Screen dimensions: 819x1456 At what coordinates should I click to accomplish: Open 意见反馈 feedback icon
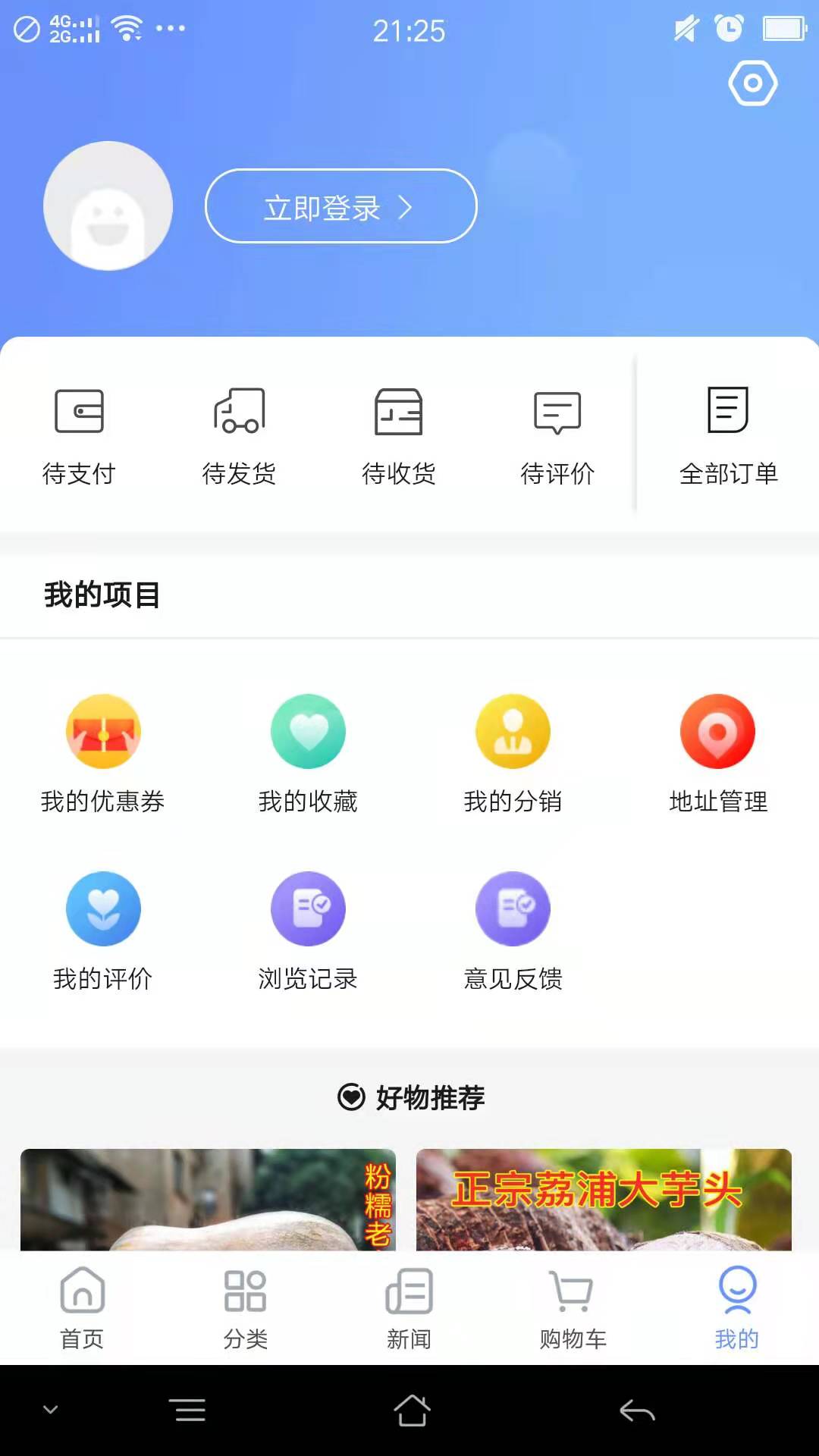(x=513, y=908)
